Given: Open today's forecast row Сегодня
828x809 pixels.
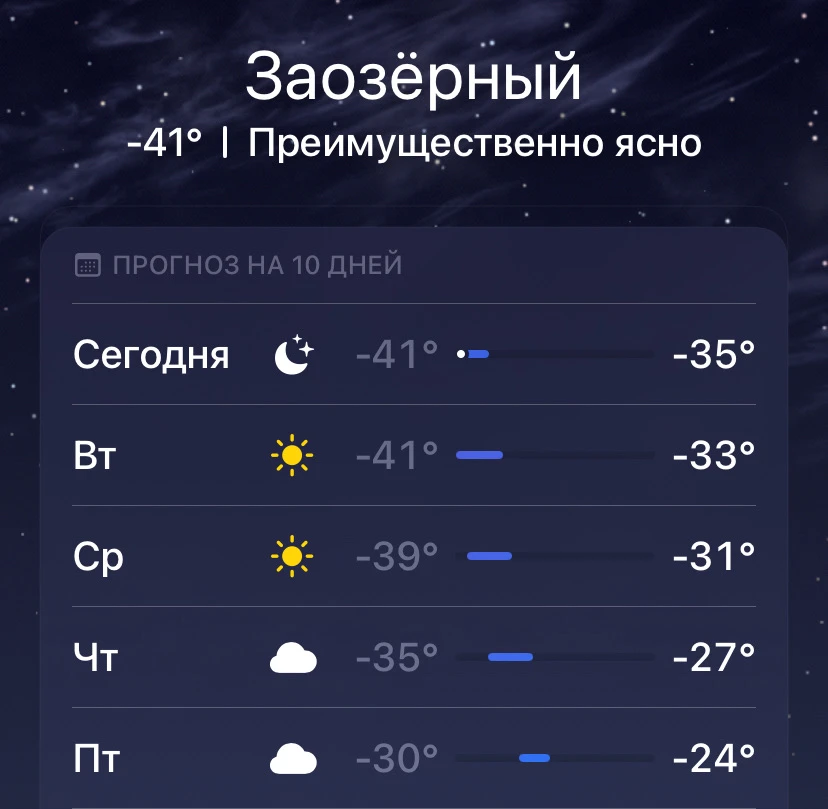Looking at the screenshot, I should [414, 355].
